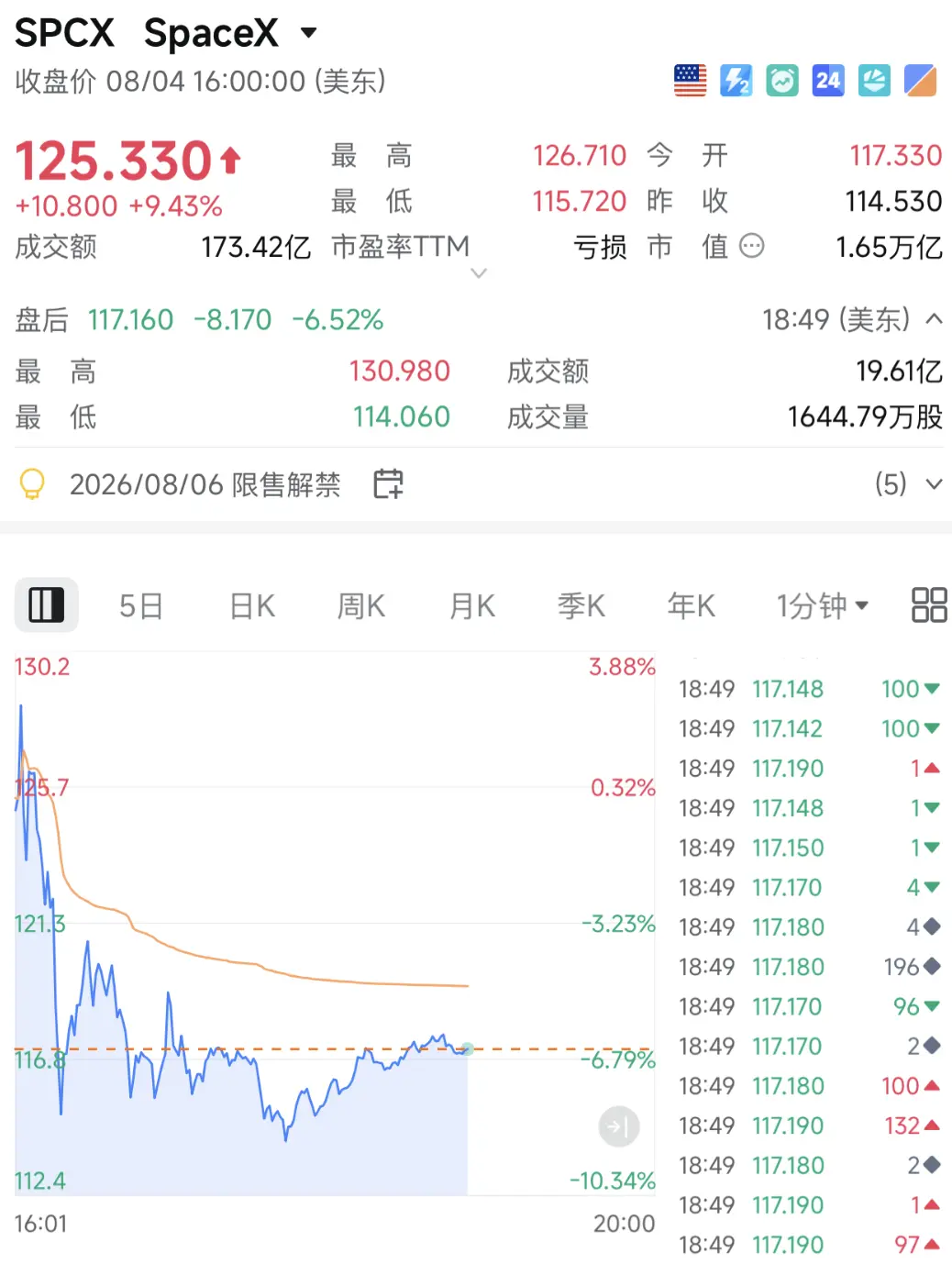Viewport: 952px width, 1264px height.
Task: Tap the US flag market icon
Action: (690, 81)
